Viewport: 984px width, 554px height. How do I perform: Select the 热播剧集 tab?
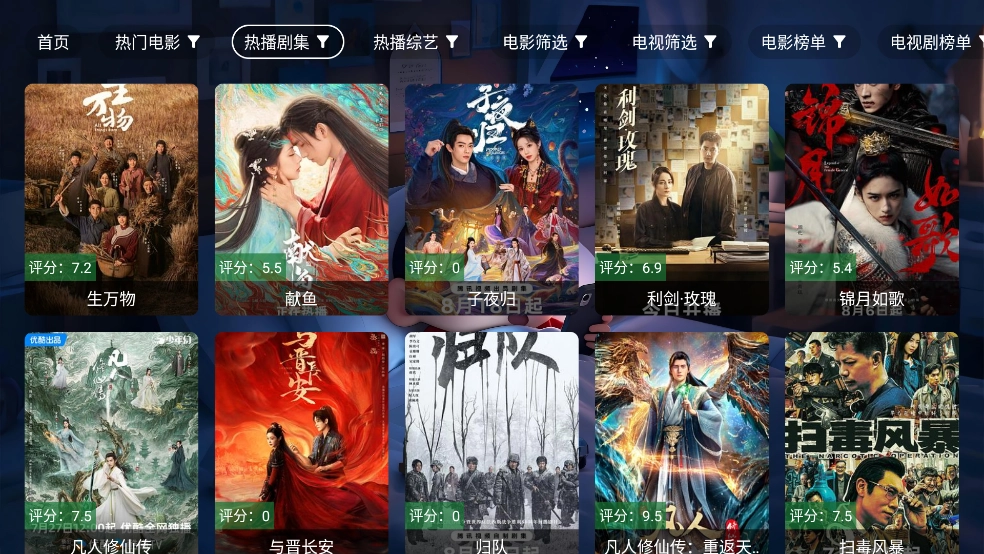287,42
